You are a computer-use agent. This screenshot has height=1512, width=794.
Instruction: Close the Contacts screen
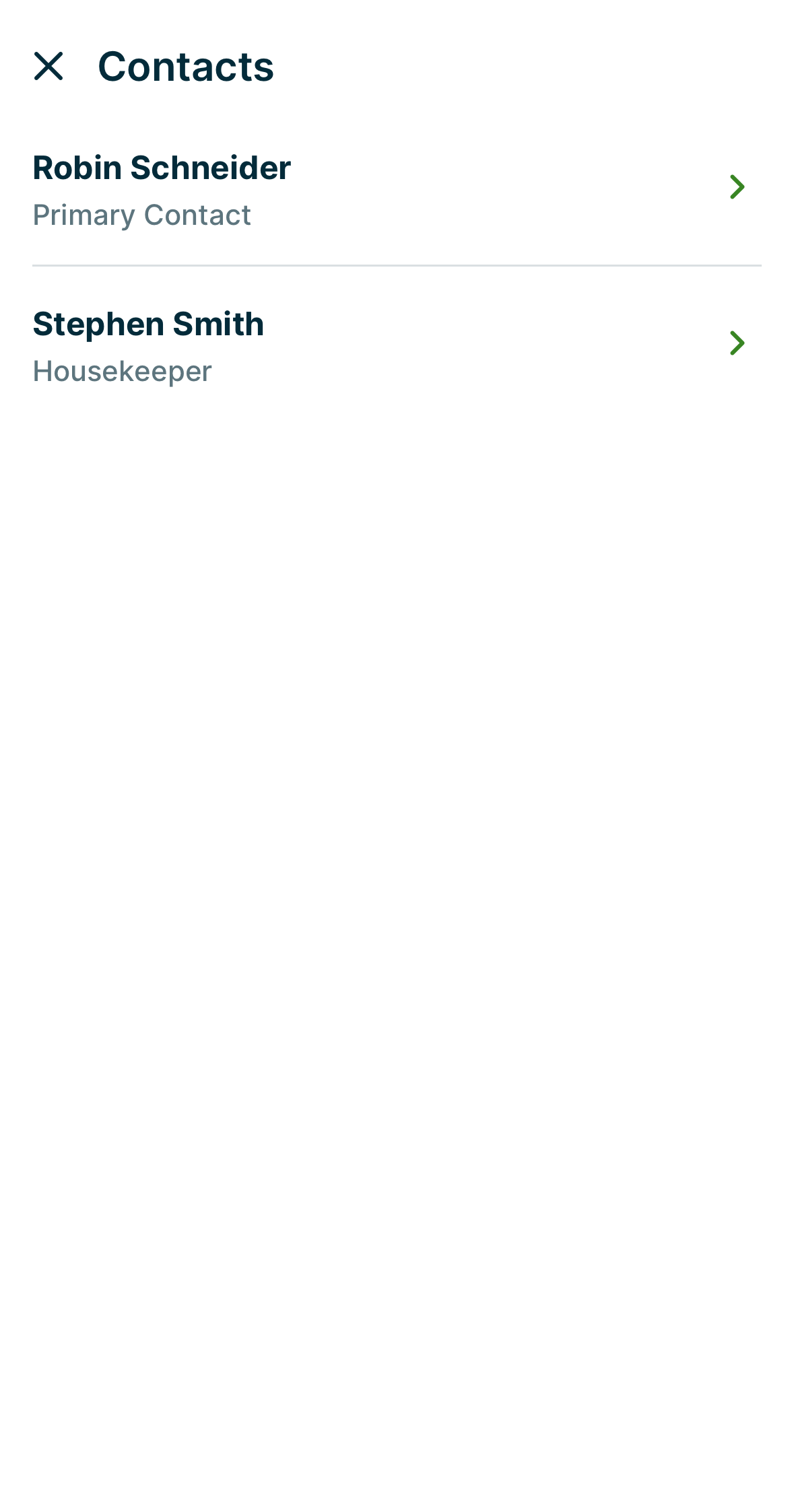click(48, 67)
